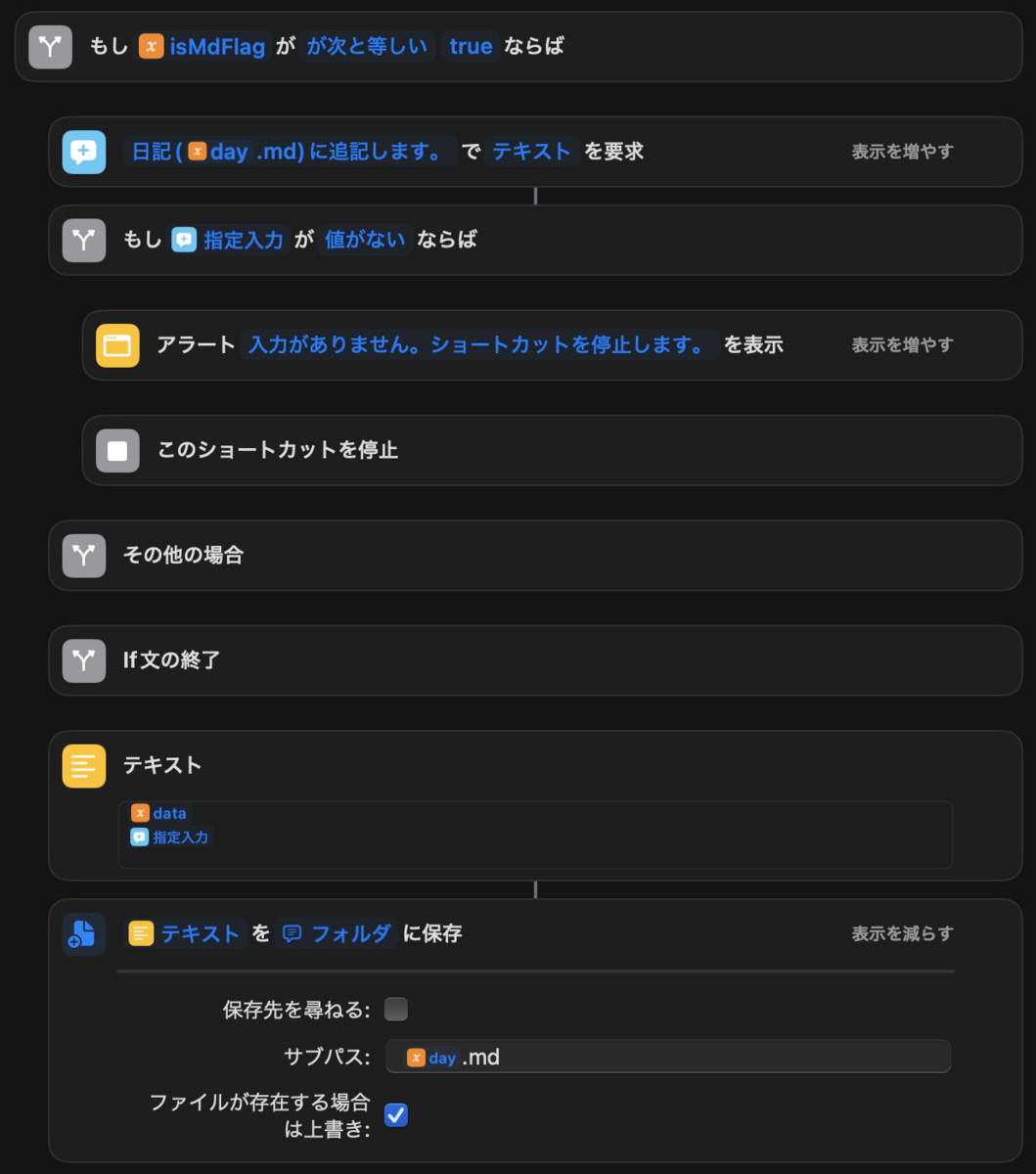Screen dimensions: 1036x1174
Task: Collapse options with '表示を減らす'
Action: click(x=901, y=933)
